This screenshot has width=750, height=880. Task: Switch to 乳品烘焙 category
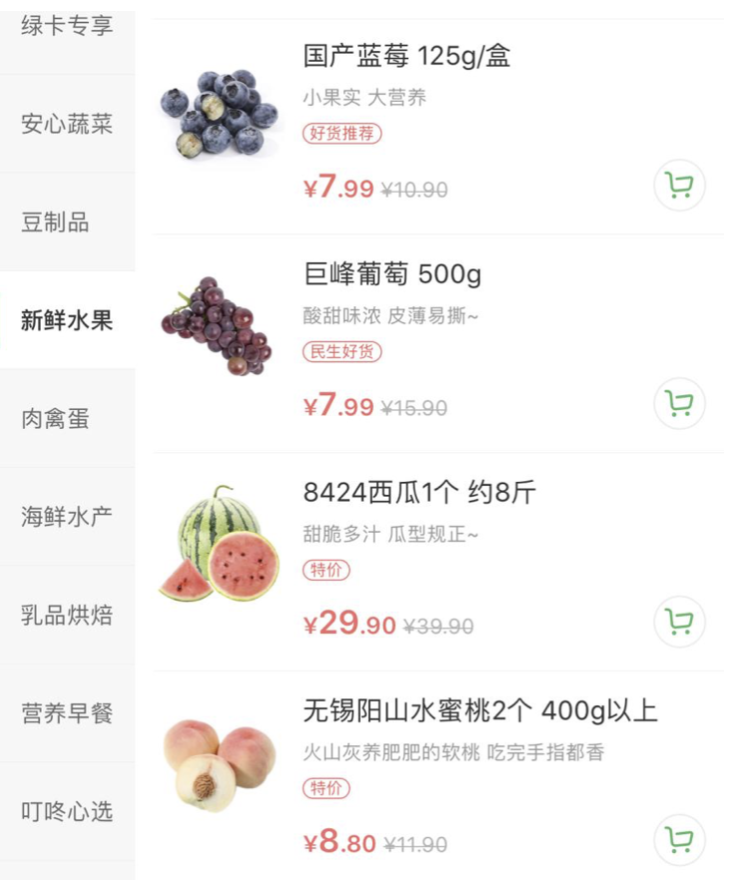pos(67,614)
